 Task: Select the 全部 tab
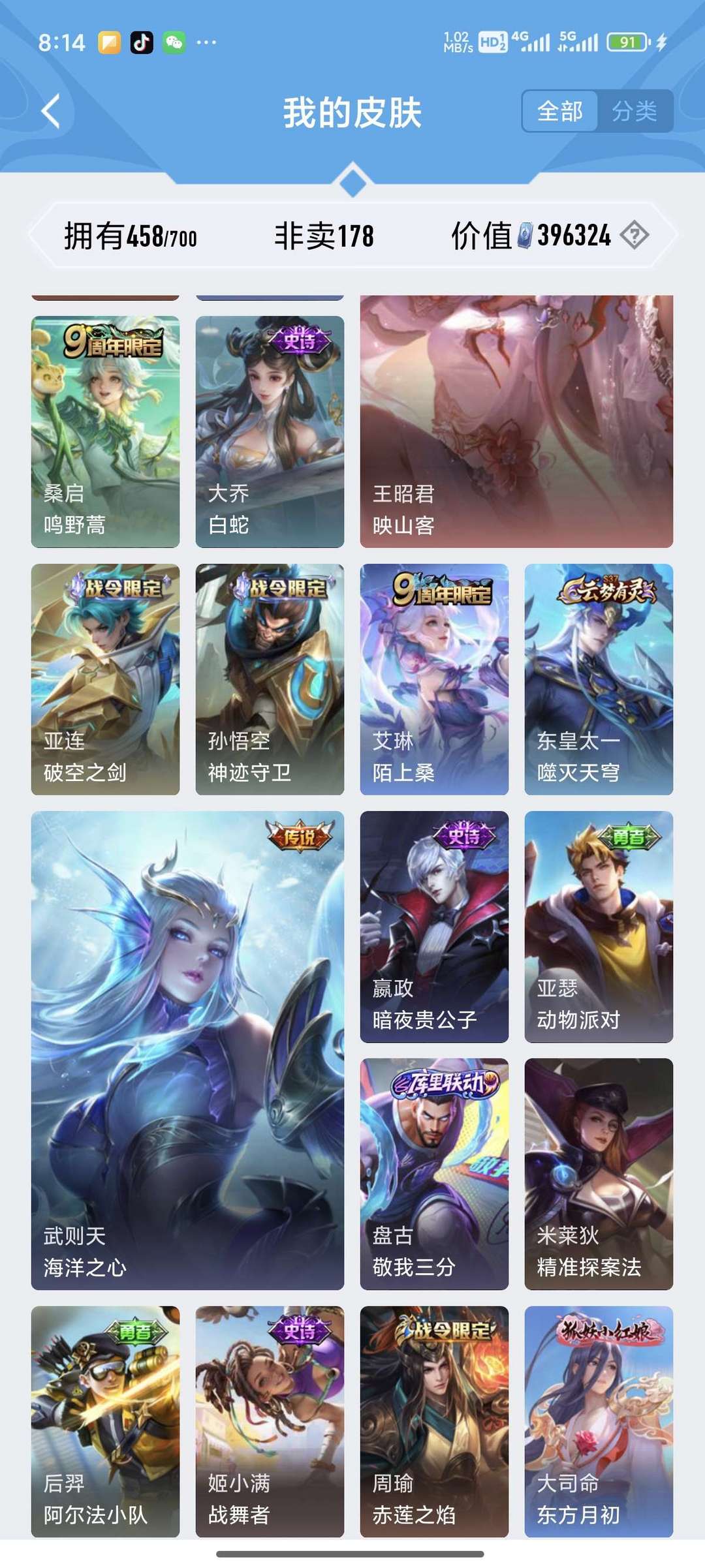pos(560,111)
